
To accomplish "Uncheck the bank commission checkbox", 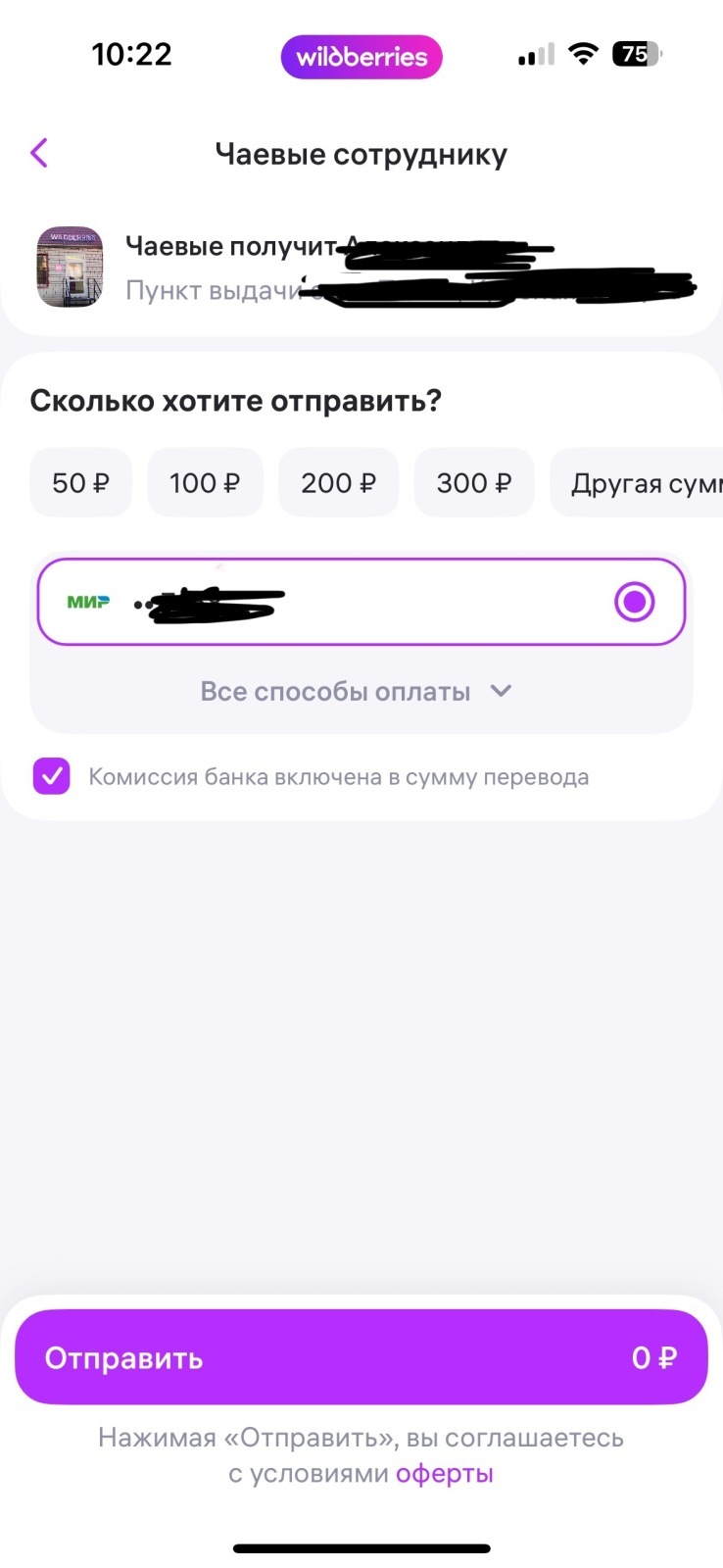I will click(52, 777).
